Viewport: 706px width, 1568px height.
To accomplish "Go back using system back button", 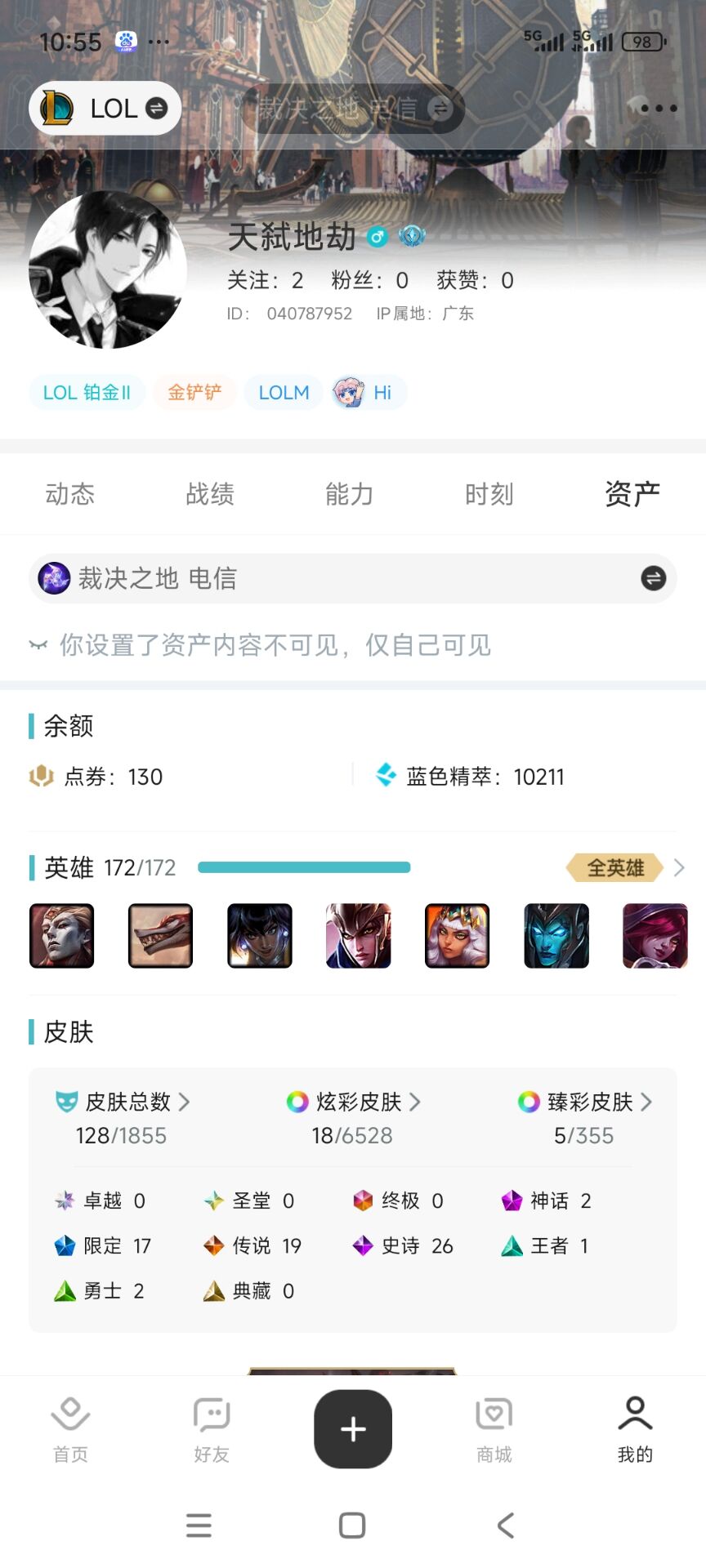I will [x=506, y=1525].
